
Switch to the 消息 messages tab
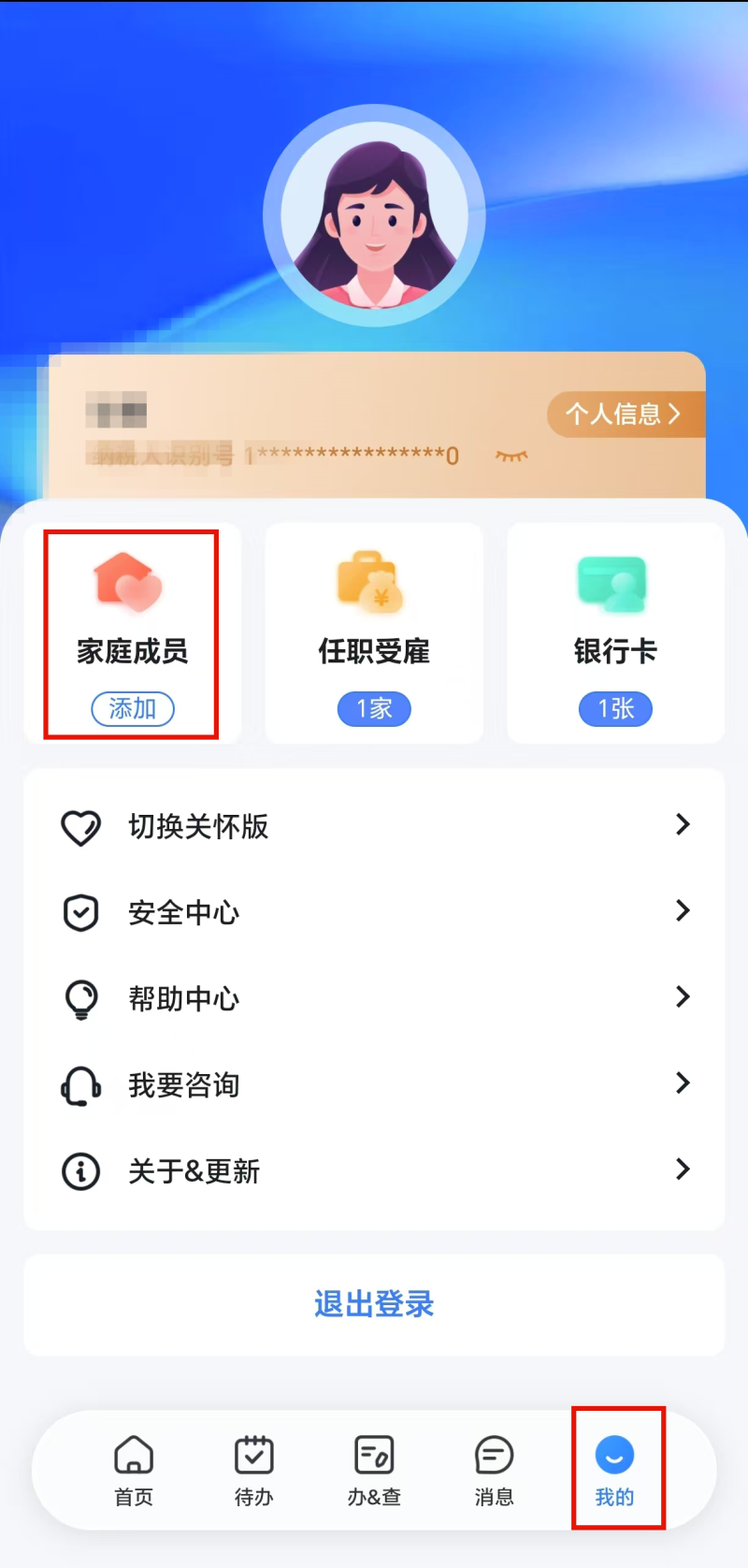point(494,1471)
